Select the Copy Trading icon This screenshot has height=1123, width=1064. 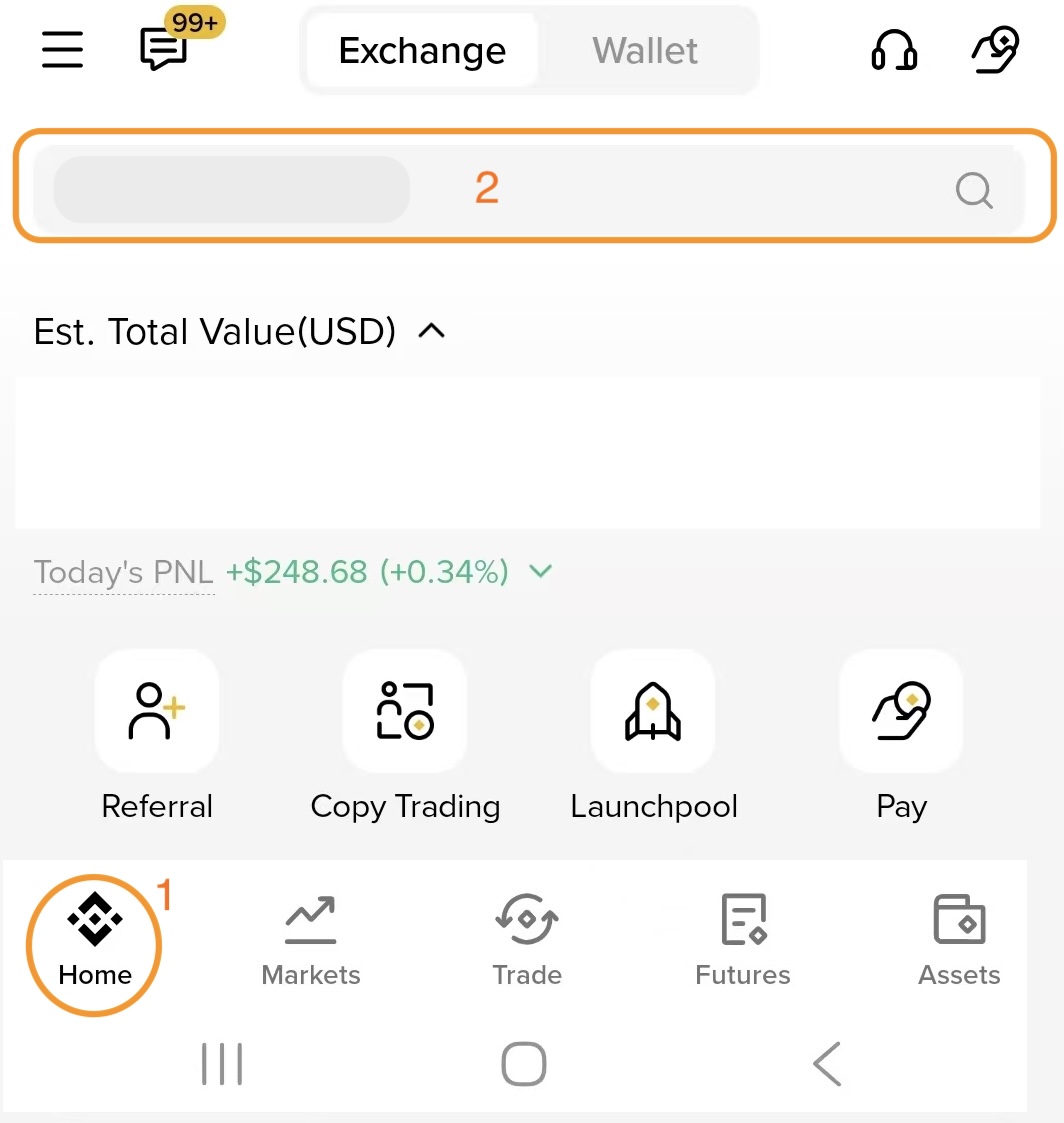tap(404, 711)
